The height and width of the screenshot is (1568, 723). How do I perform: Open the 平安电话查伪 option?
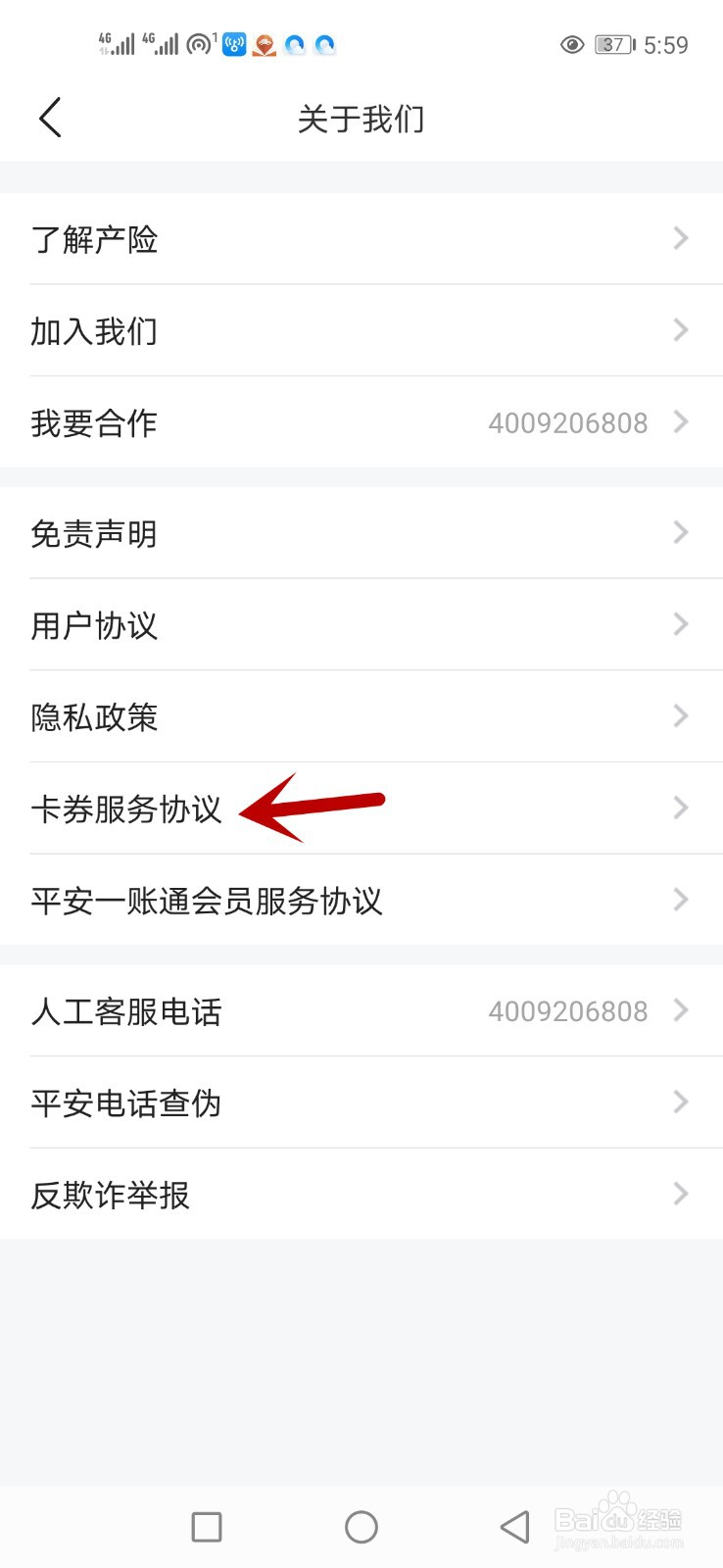126,1102
